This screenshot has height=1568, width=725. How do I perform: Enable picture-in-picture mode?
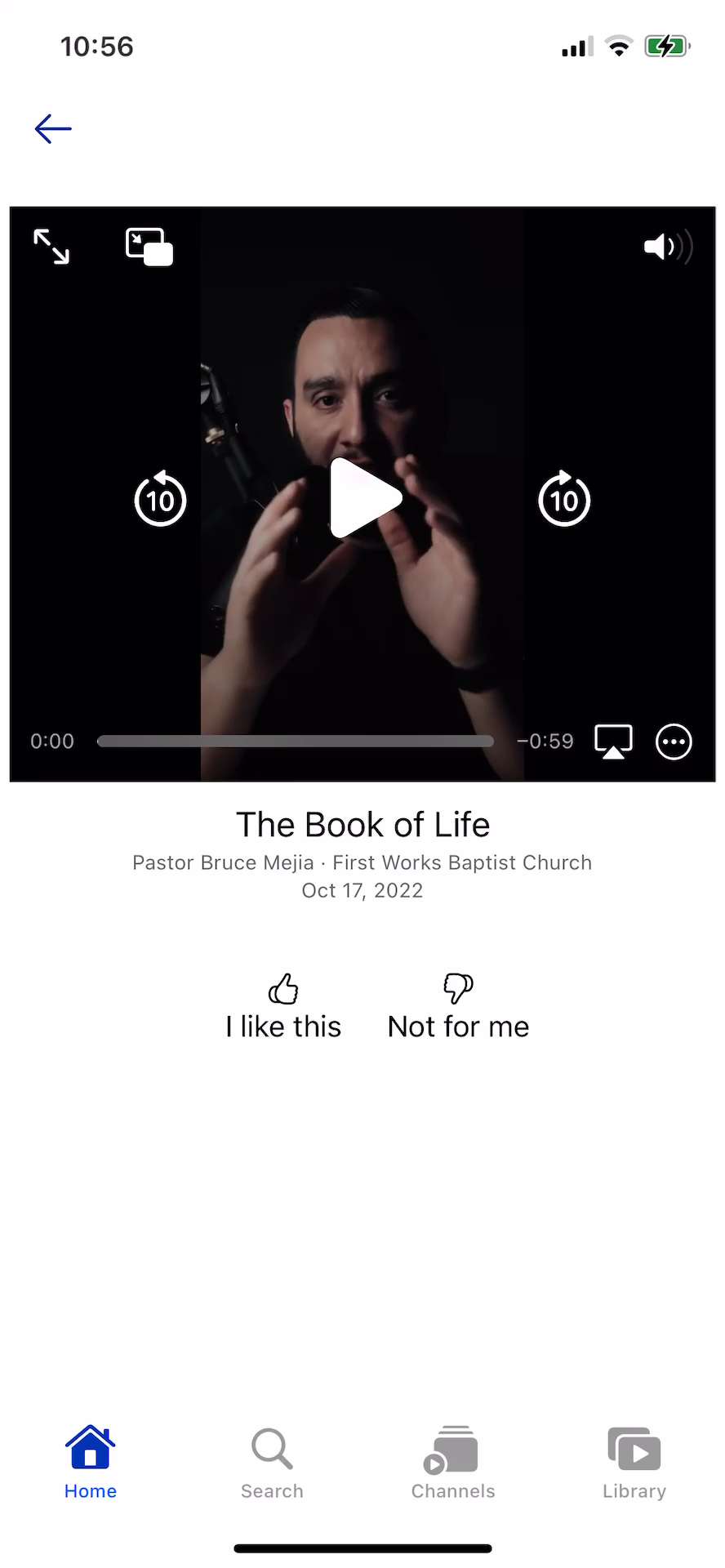click(149, 247)
